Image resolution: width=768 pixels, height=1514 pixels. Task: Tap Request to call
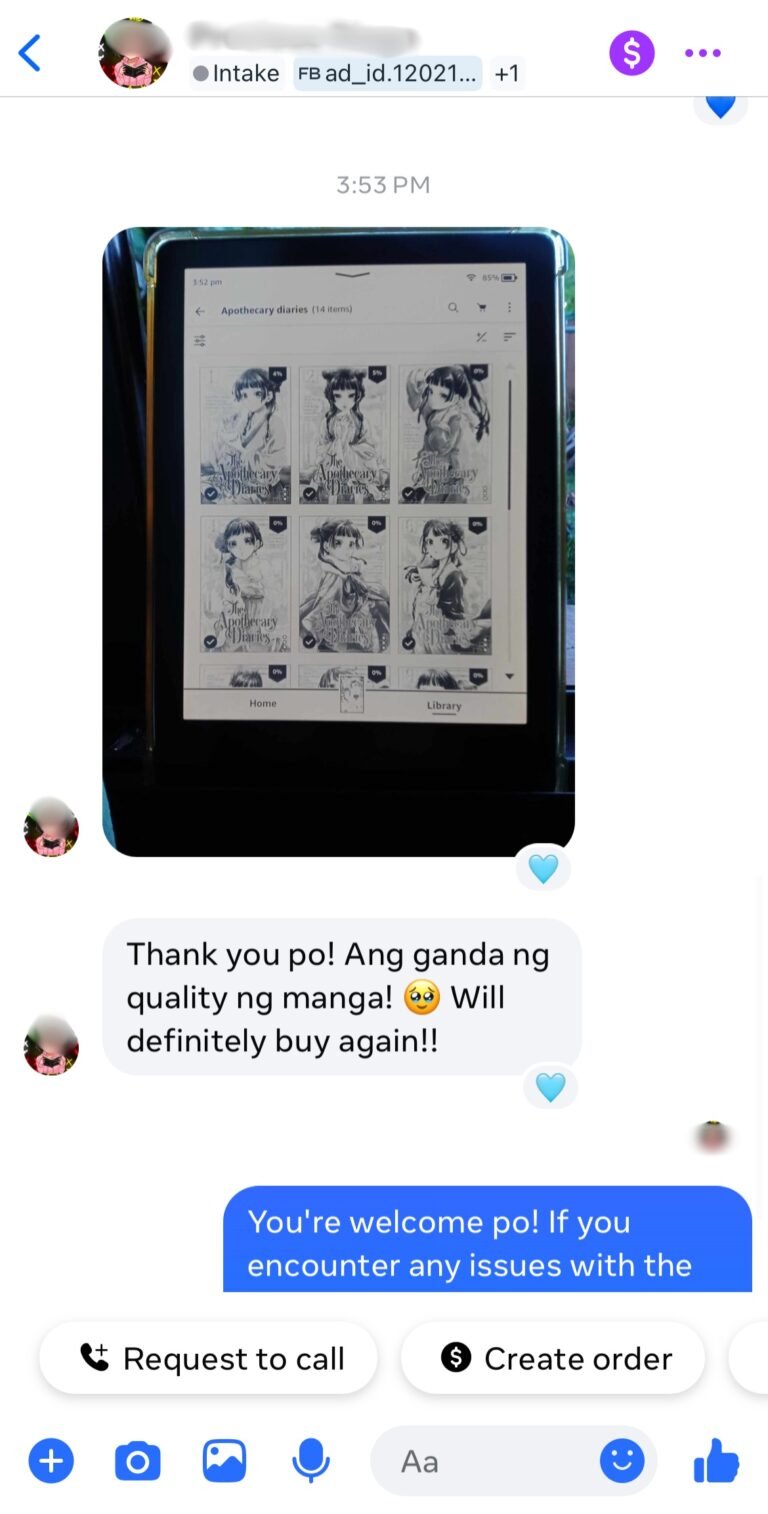point(208,1358)
